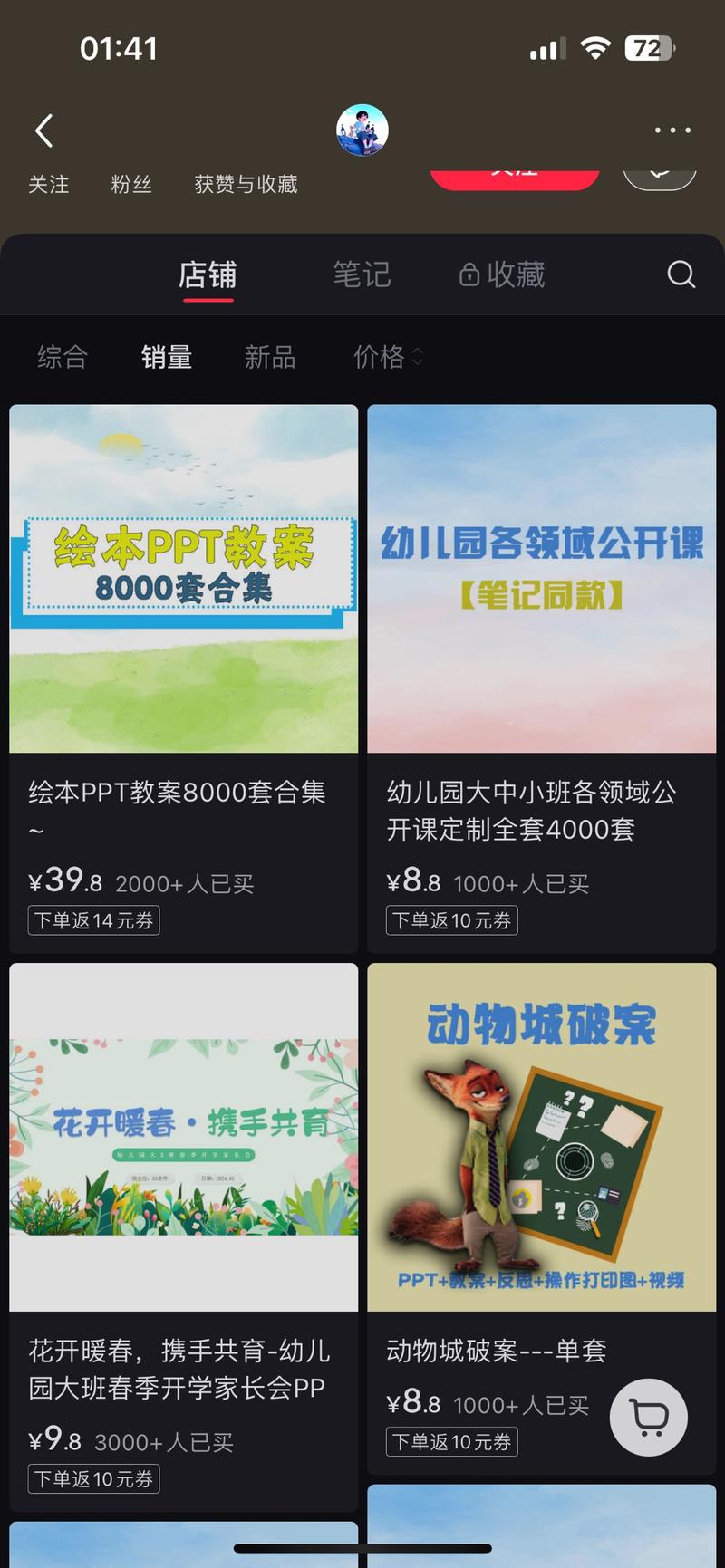Viewport: 725px width, 1568px height.
Task: Open search within the shop page
Action: [680, 274]
